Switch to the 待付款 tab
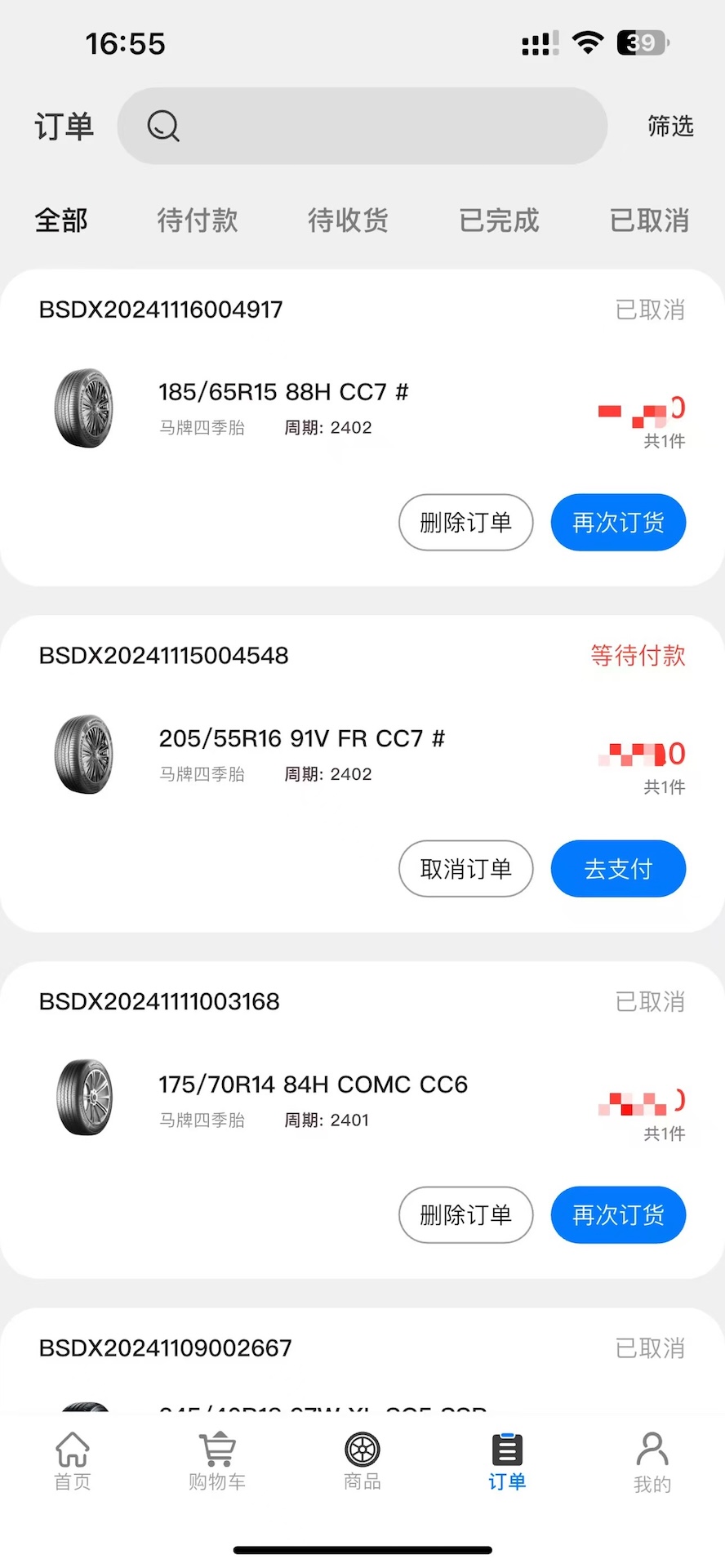Viewport: 725px width, 1568px height. (x=197, y=220)
